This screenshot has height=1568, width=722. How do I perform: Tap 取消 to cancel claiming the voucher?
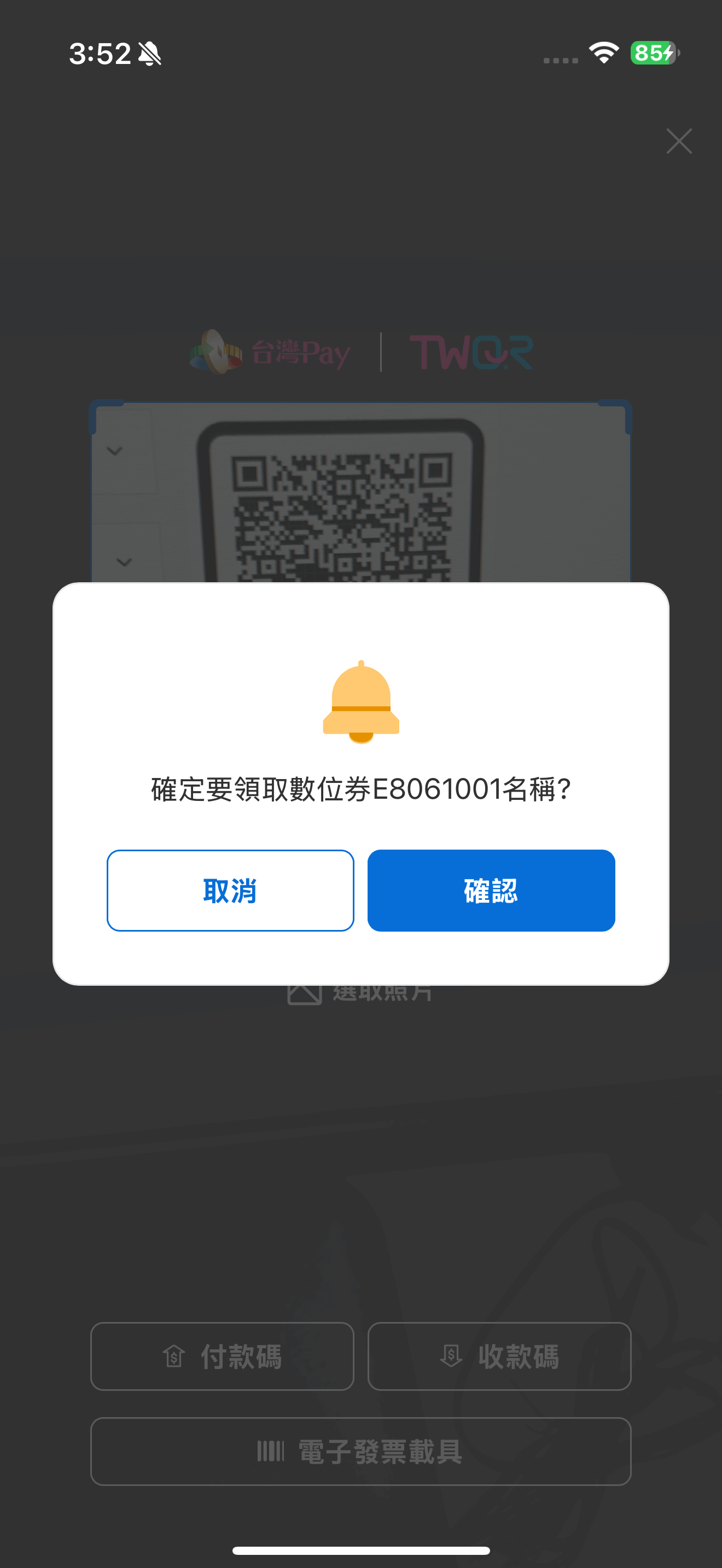click(230, 890)
